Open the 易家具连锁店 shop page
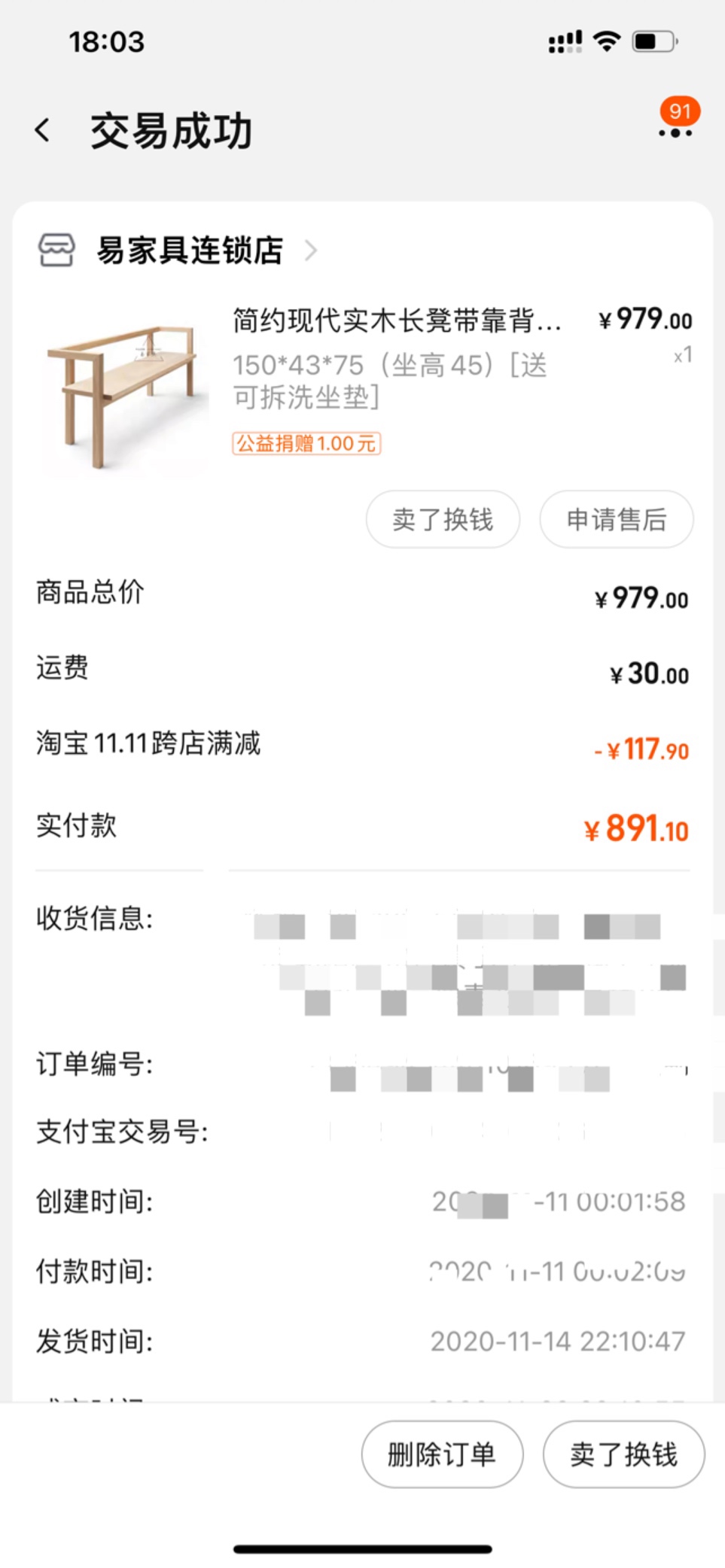The image size is (725, 1568). click(x=188, y=251)
